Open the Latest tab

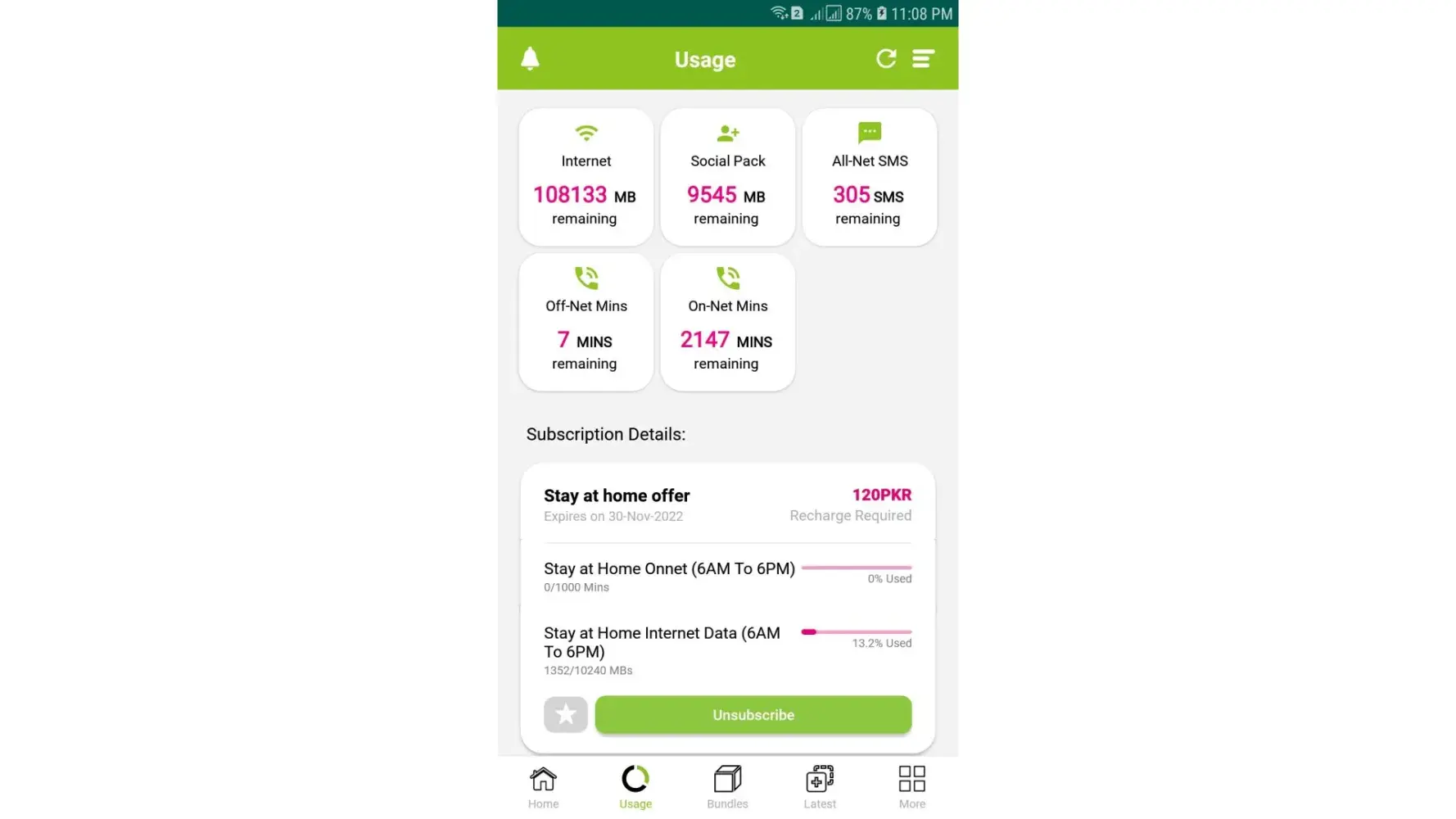click(x=820, y=787)
